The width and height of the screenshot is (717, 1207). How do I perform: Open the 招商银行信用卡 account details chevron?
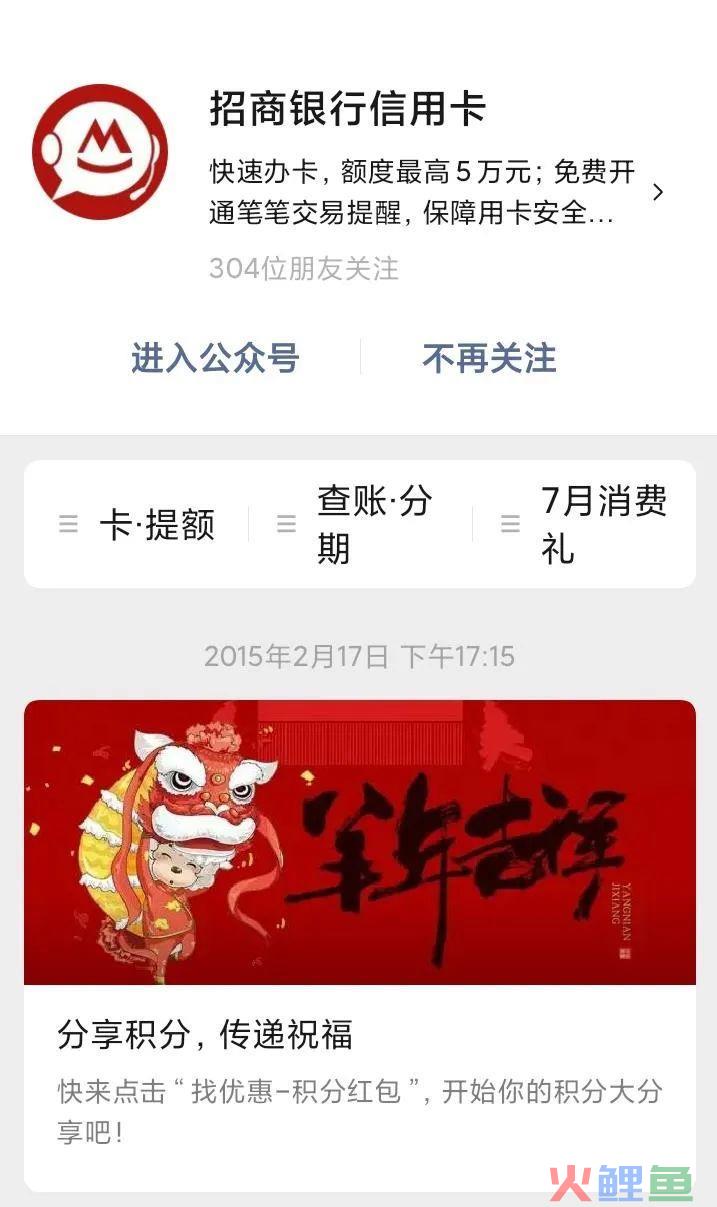pyautogui.click(x=657, y=192)
